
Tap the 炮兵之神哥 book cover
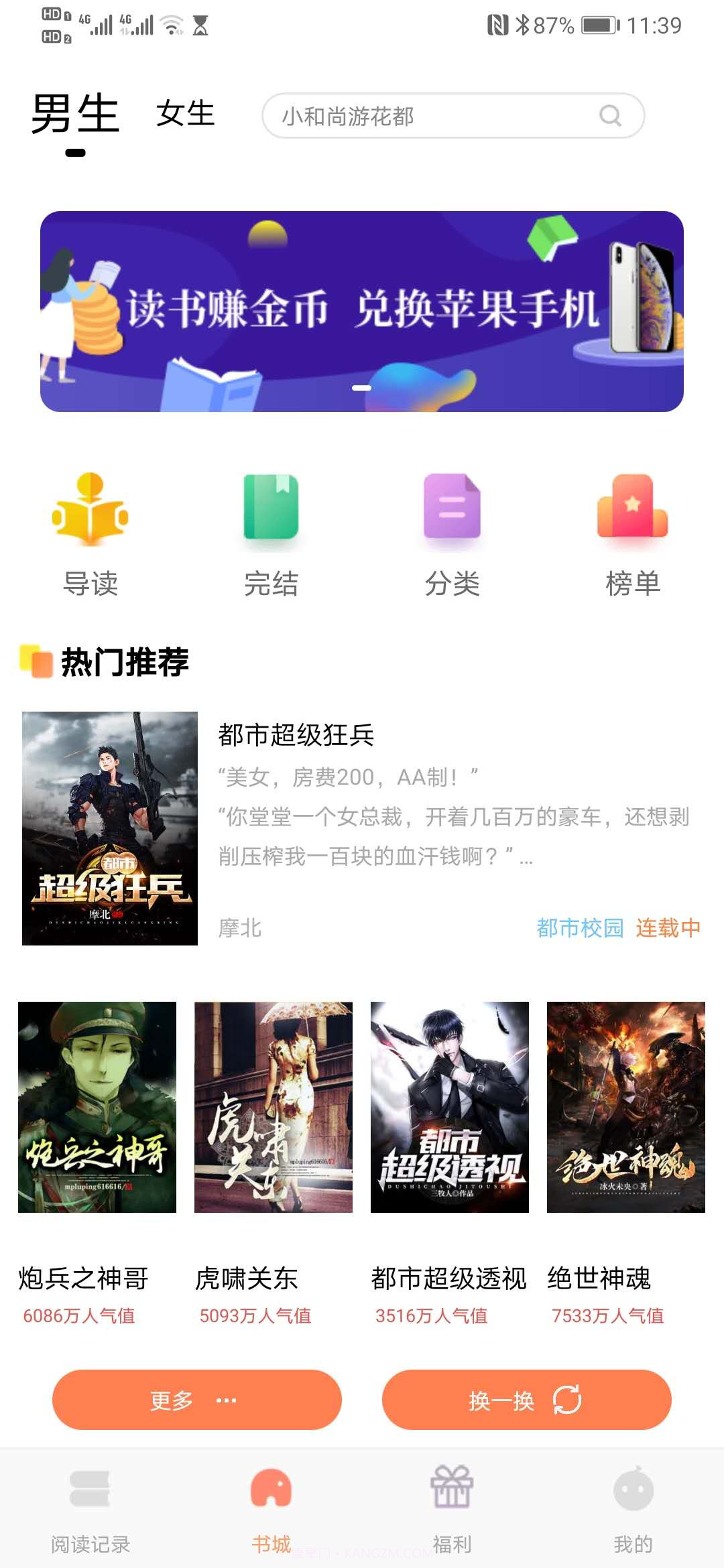pos(97,1106)
